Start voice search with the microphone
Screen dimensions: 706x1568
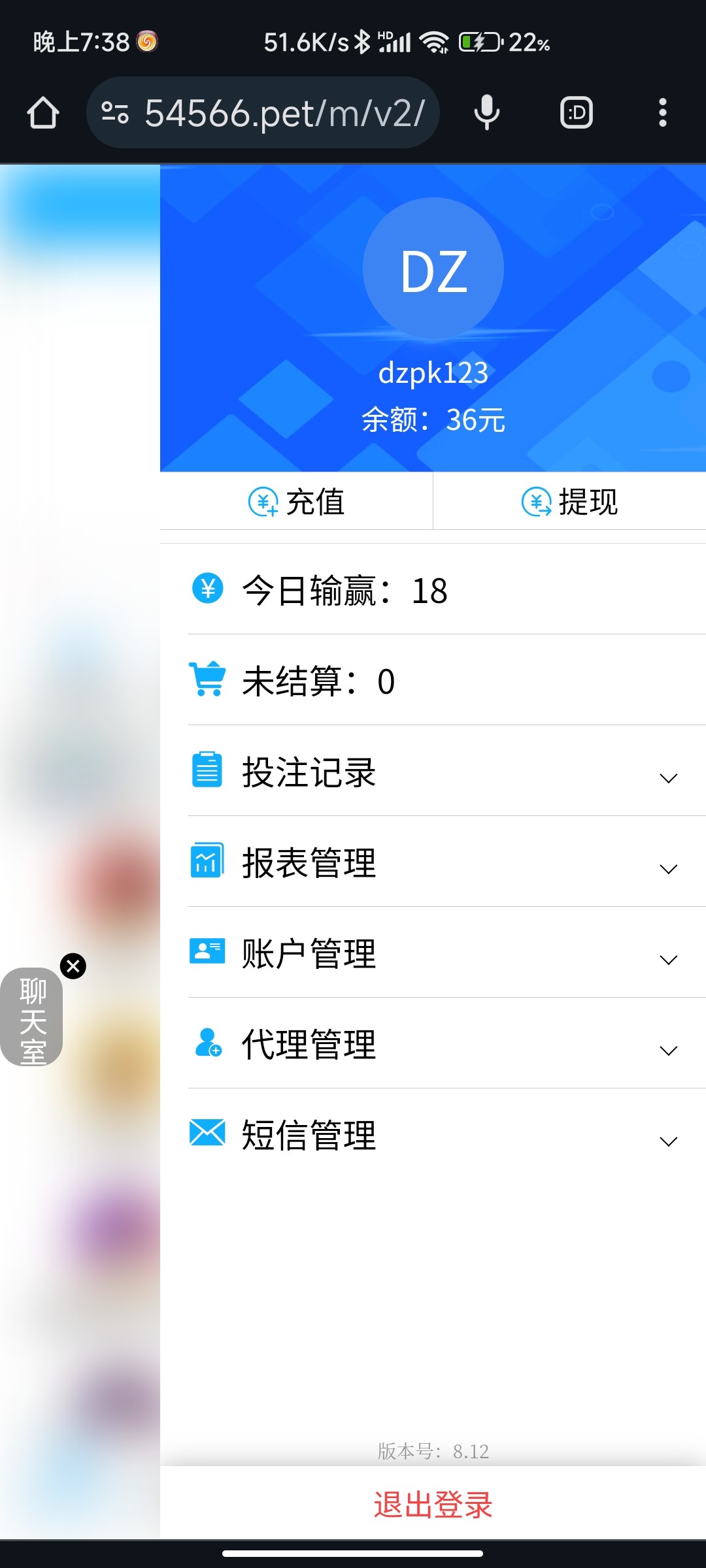[487, 113]
